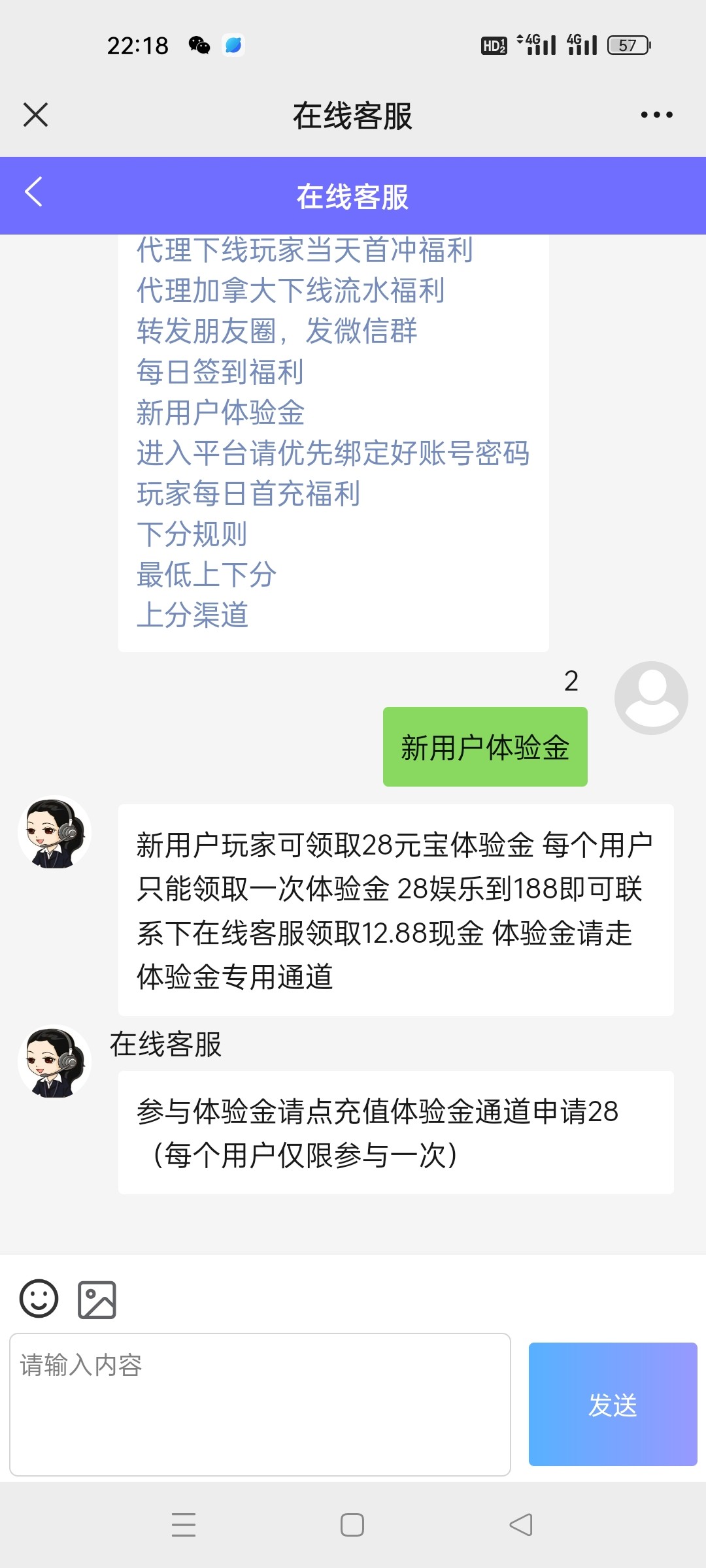Image resolution: width=706 pixels, height=1568 pixels.
Task: Go to the system home screen
Action: pos(352,1525)
